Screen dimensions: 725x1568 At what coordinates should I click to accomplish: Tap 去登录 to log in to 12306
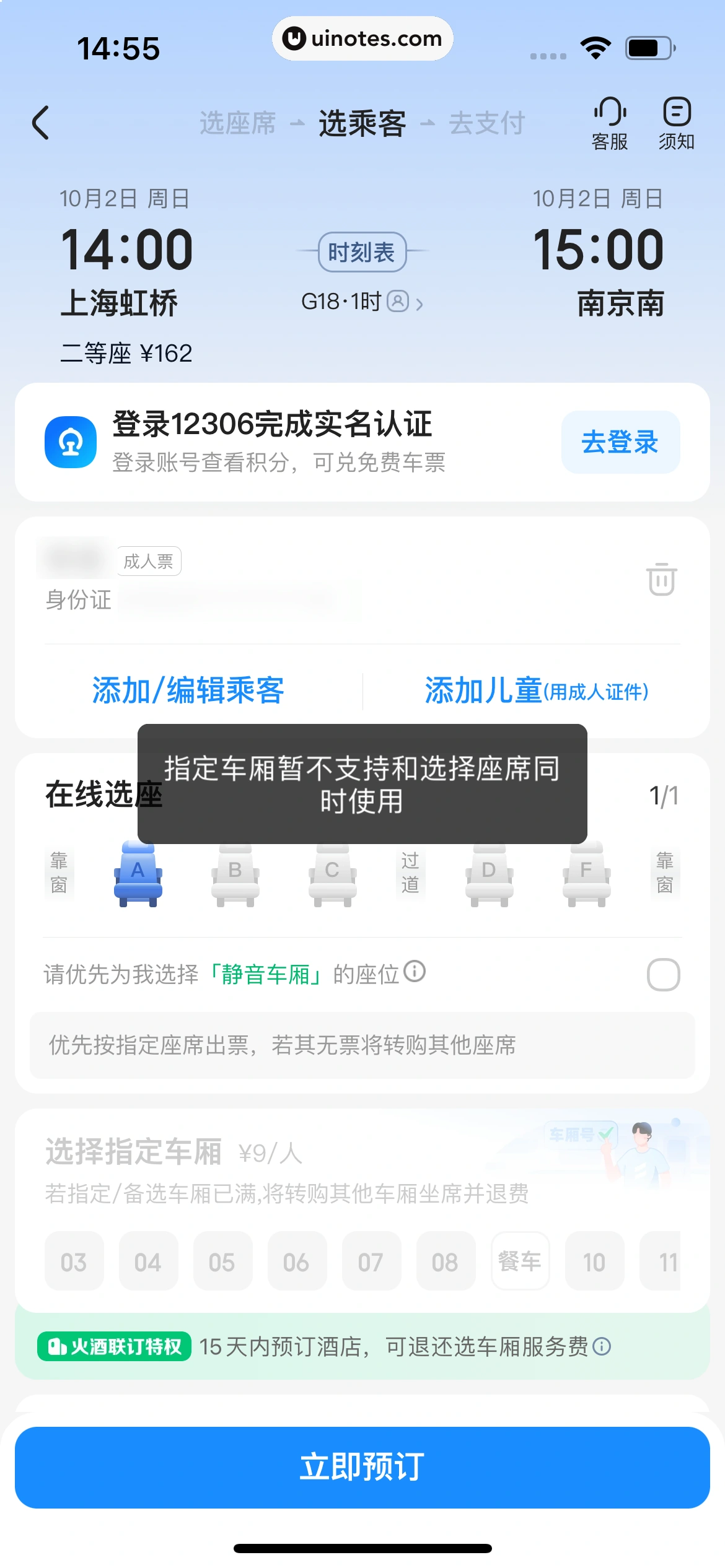coord(620,442)
